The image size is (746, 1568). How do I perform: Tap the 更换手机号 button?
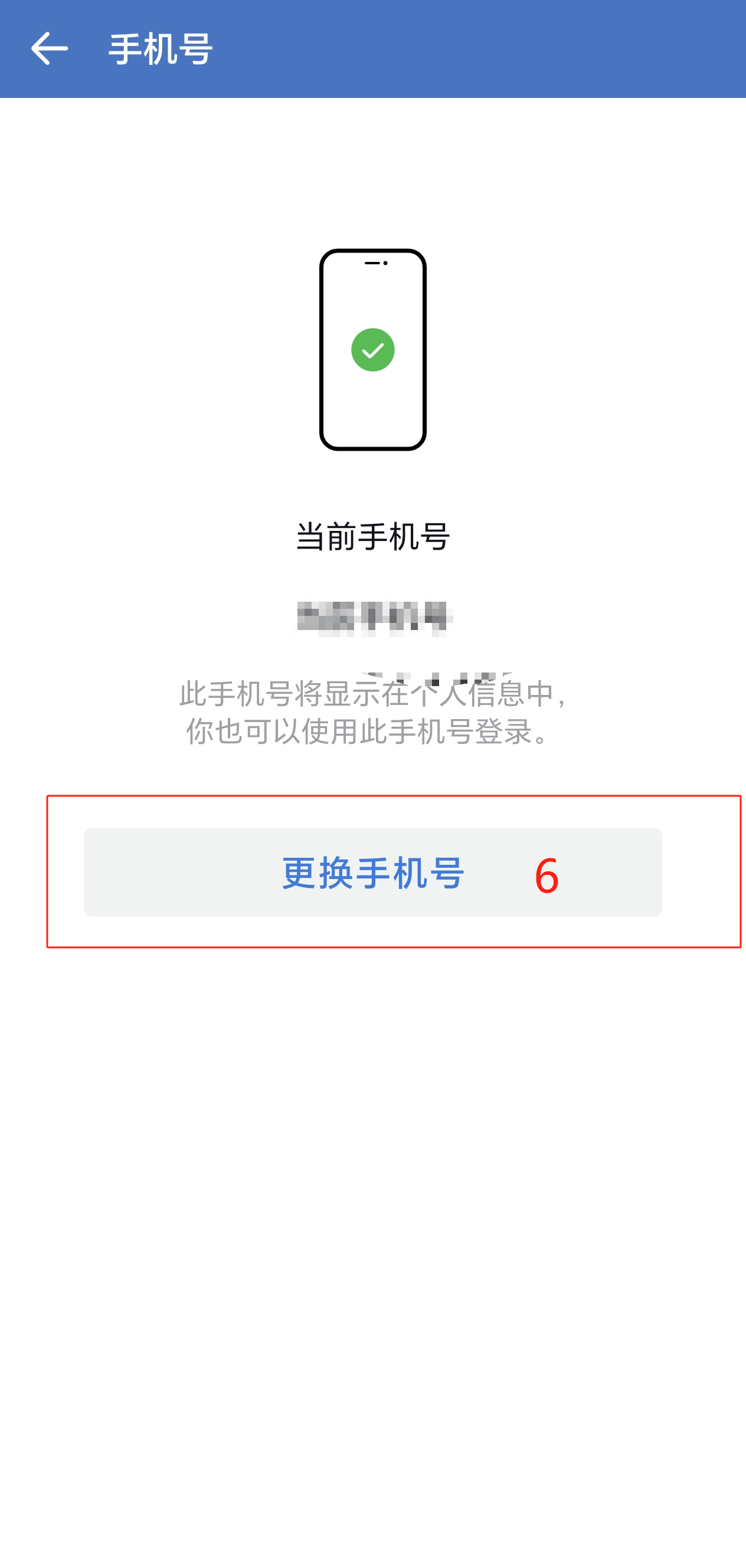point(372,872)
